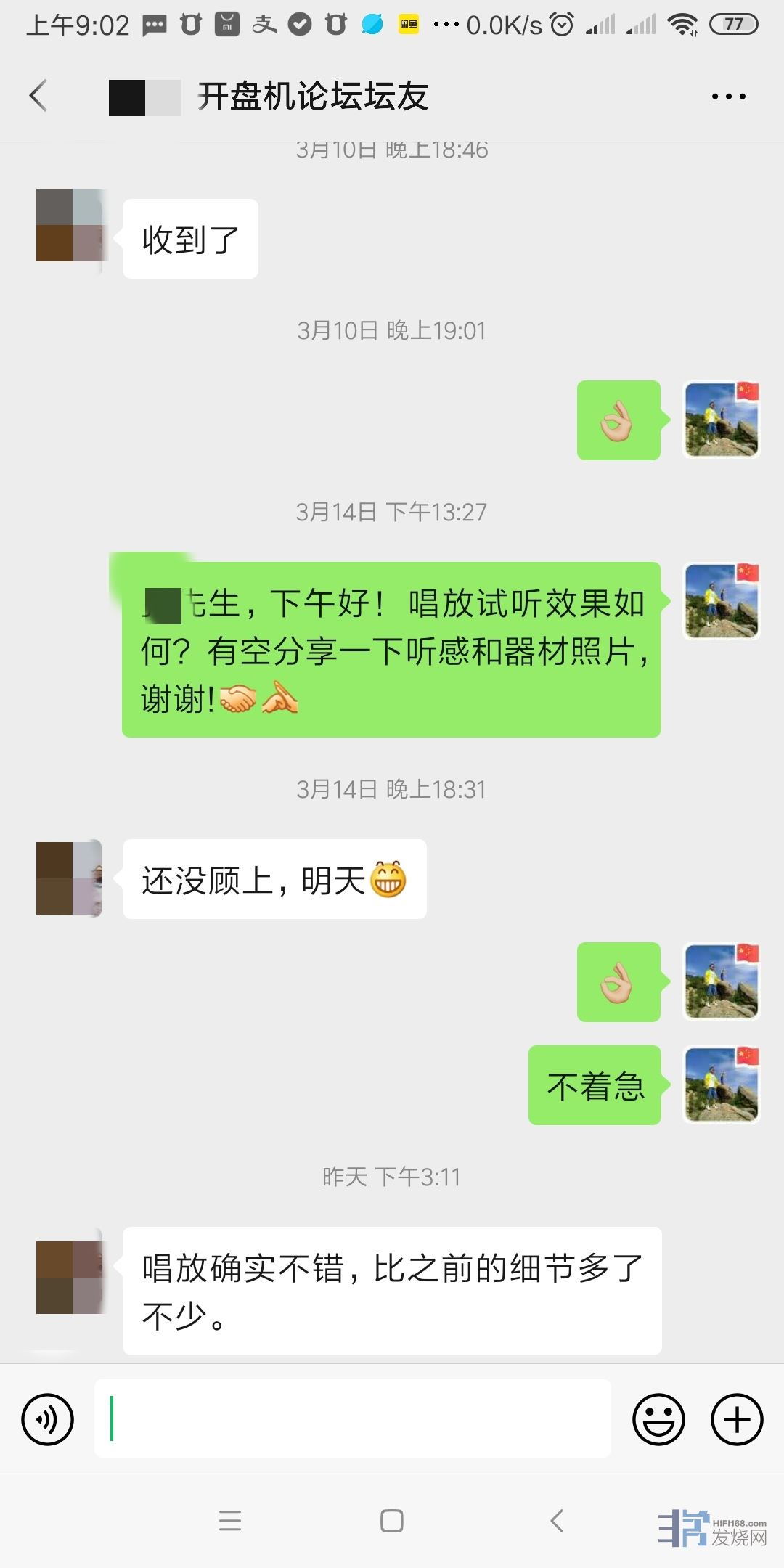This screenshot has width=784, height=1568.
Task: Go back from the chat
Action: [x=39, y=96]
